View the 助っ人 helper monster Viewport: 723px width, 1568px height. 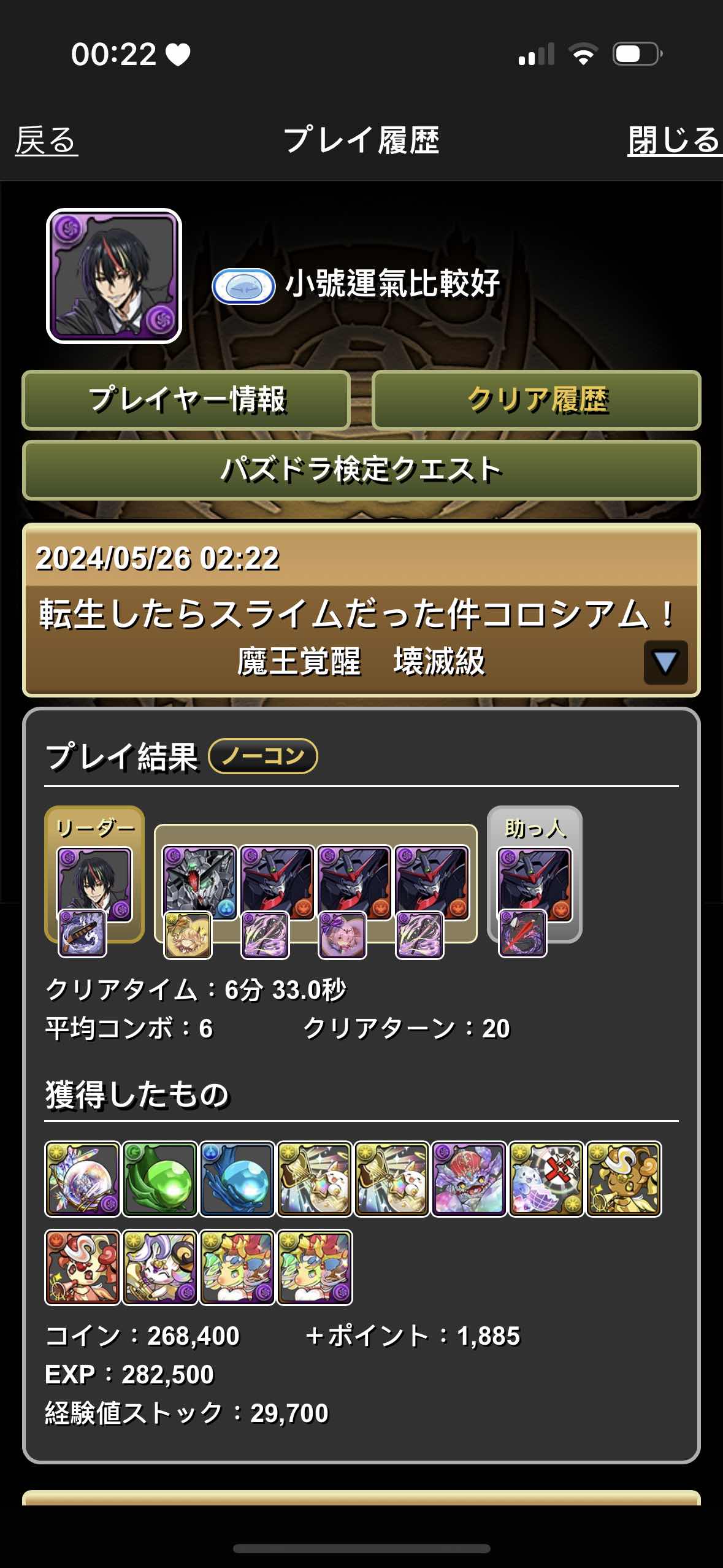[x=534, y=883]
